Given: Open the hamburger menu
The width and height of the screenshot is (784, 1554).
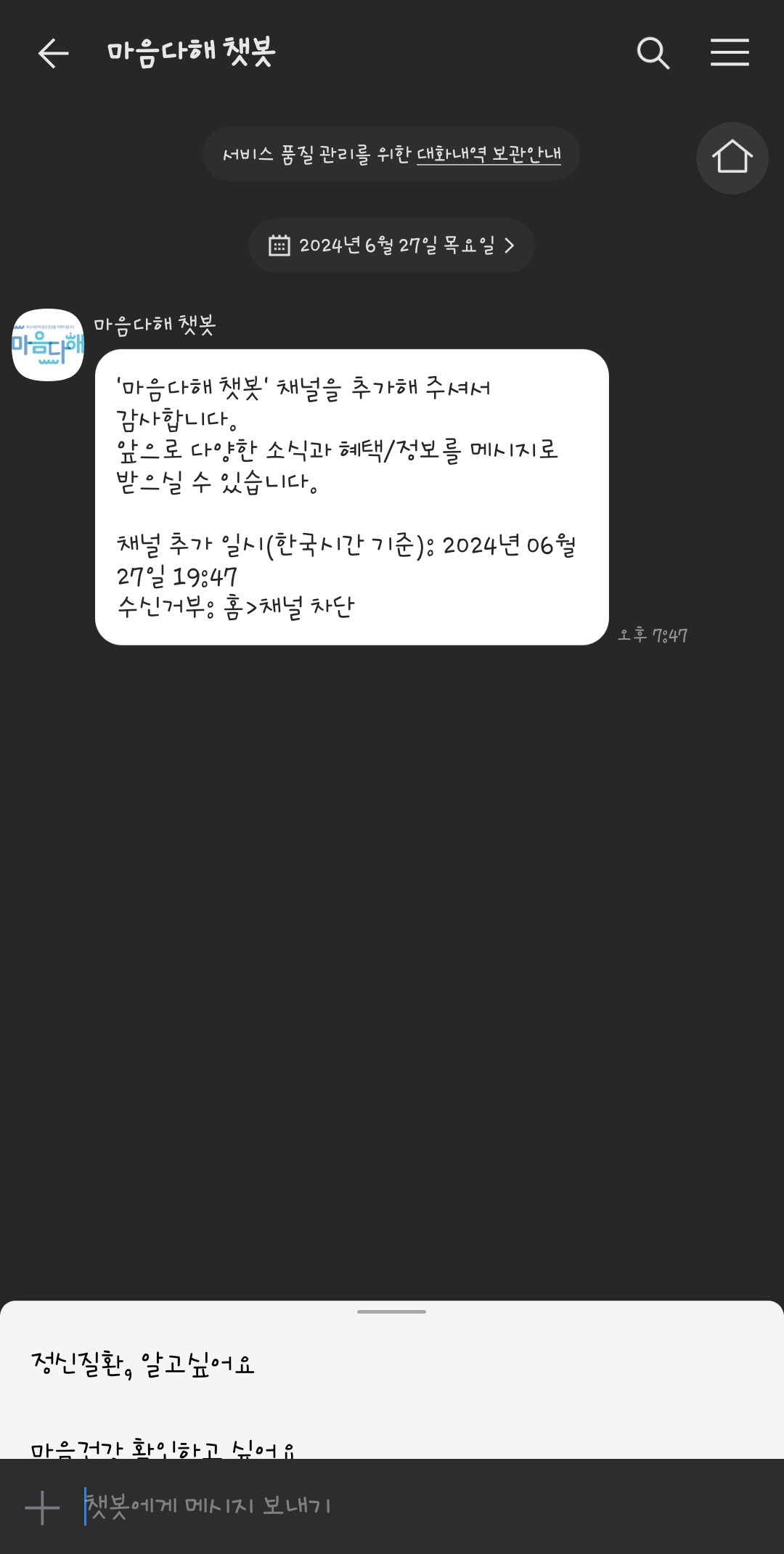Looking at the screenshot, I should tap(730, 52).
